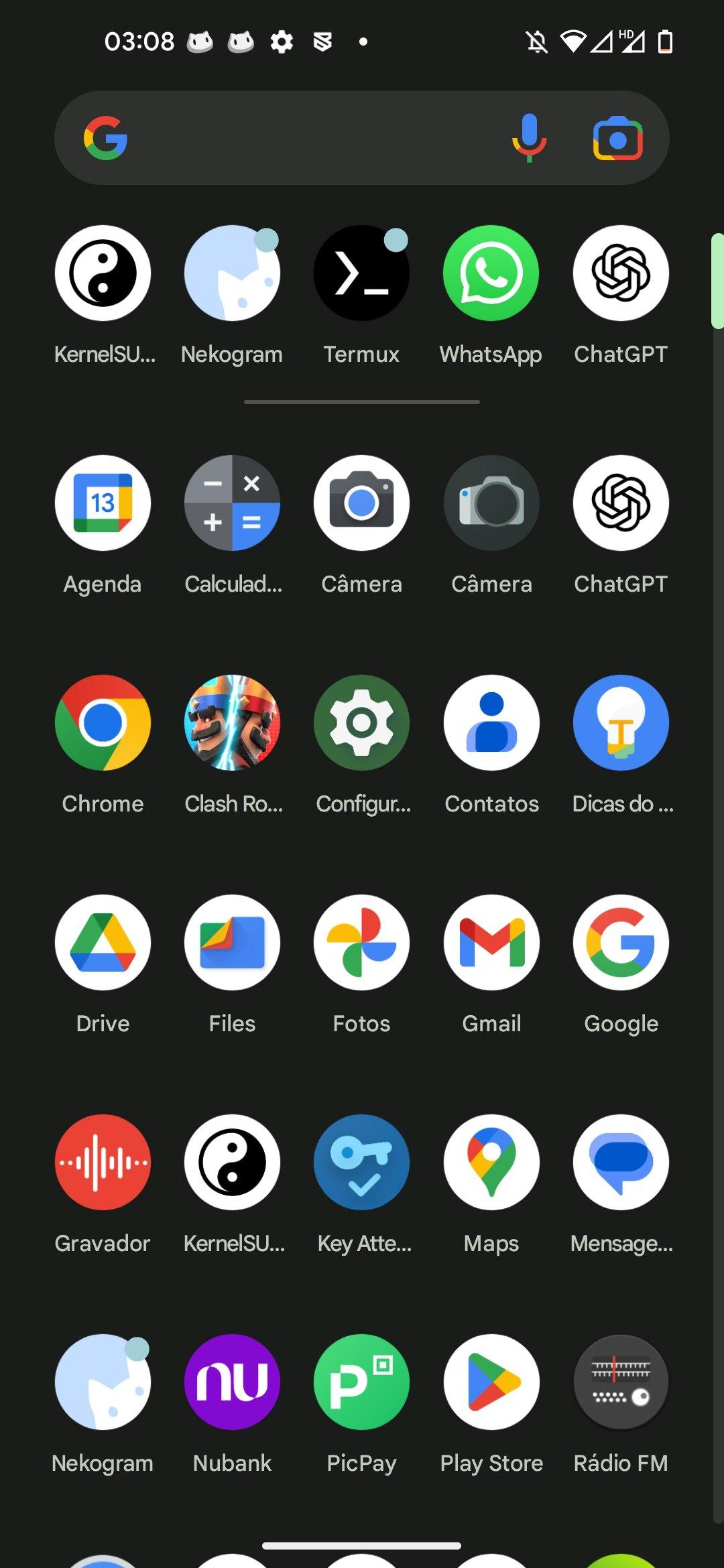Open the Chrome browser
Screen dimensions: 724x1568
click(x=103, y=723)
